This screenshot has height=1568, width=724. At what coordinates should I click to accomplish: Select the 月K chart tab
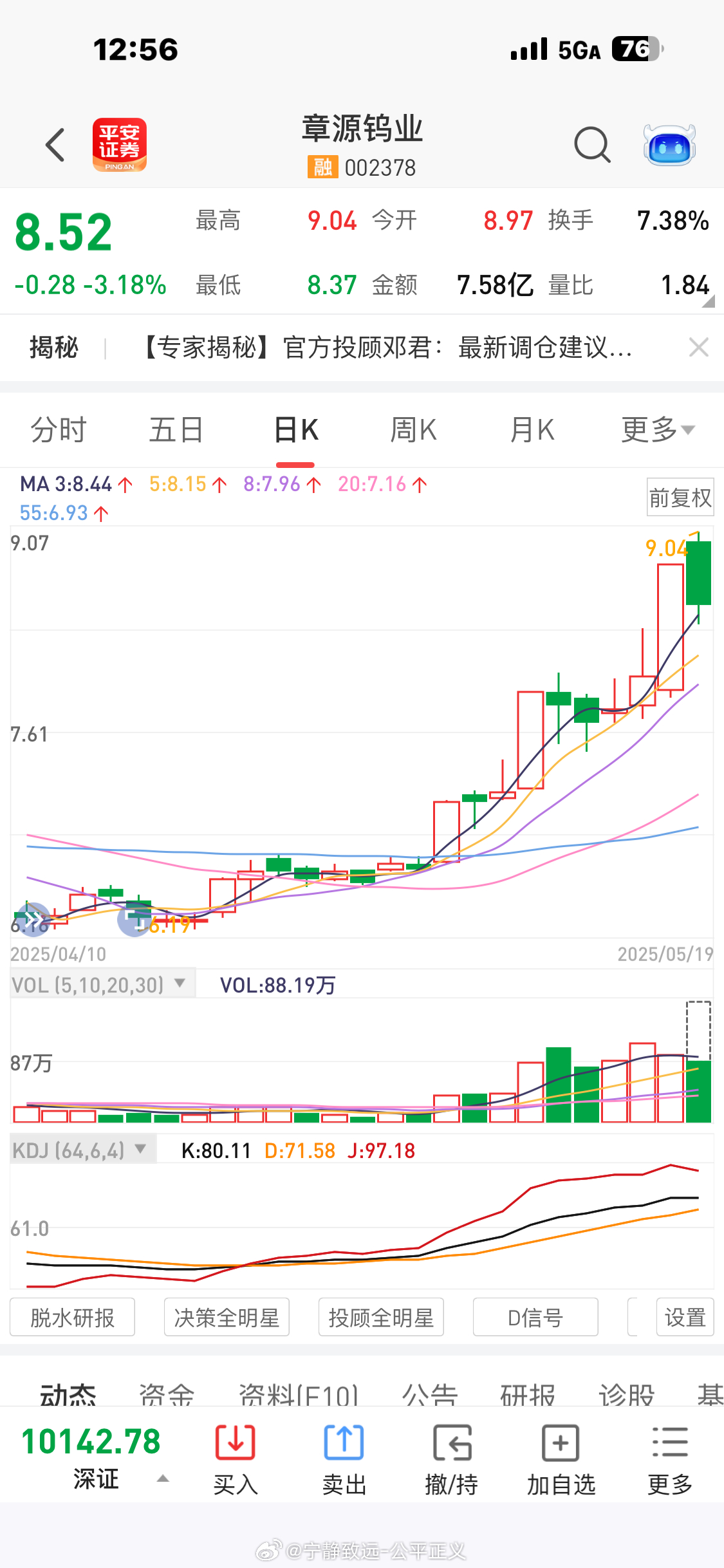[532, 430]
